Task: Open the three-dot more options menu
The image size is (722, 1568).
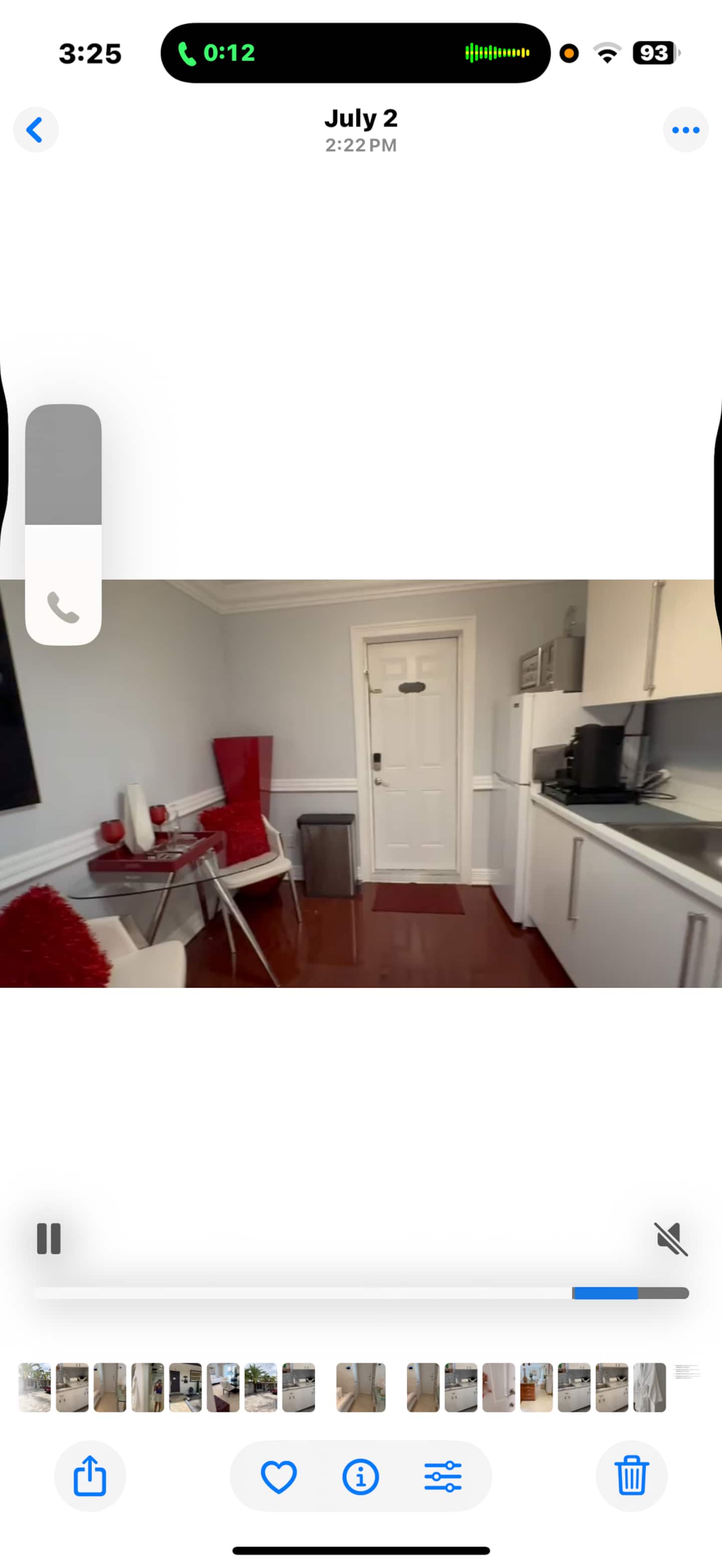Action: 685,130
